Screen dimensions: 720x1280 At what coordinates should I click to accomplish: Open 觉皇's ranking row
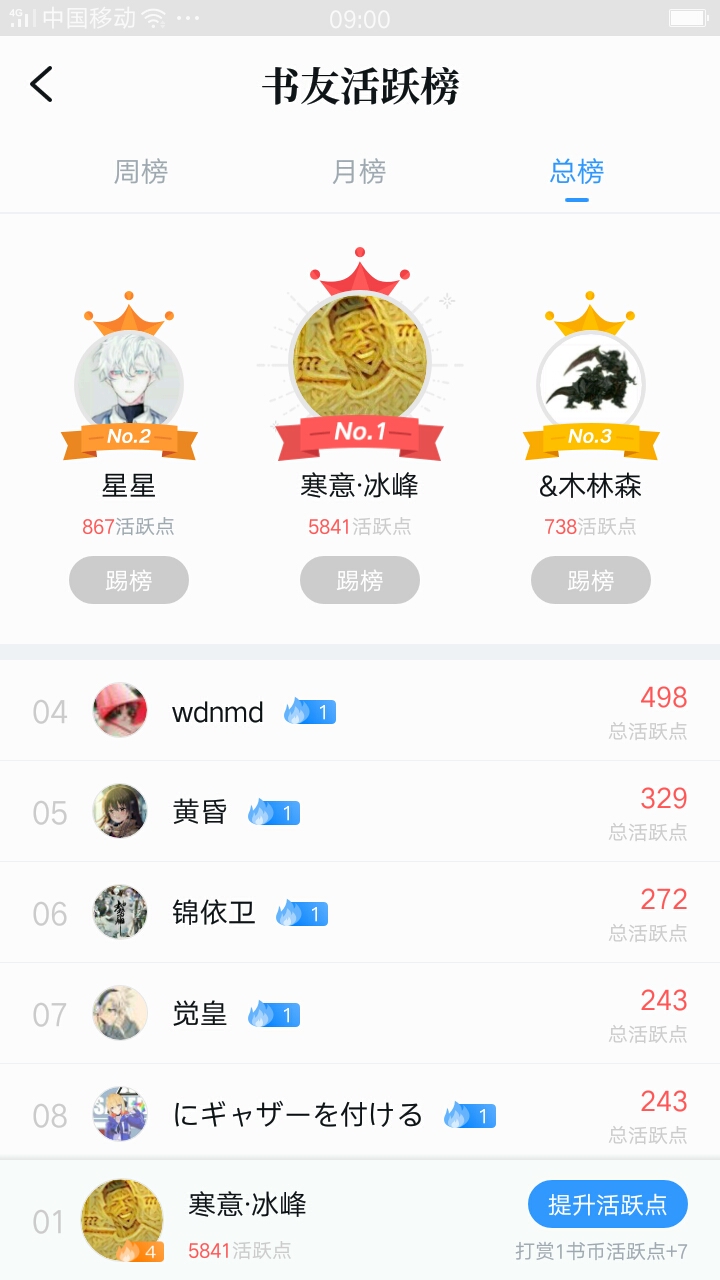(x=360, y=1014)
